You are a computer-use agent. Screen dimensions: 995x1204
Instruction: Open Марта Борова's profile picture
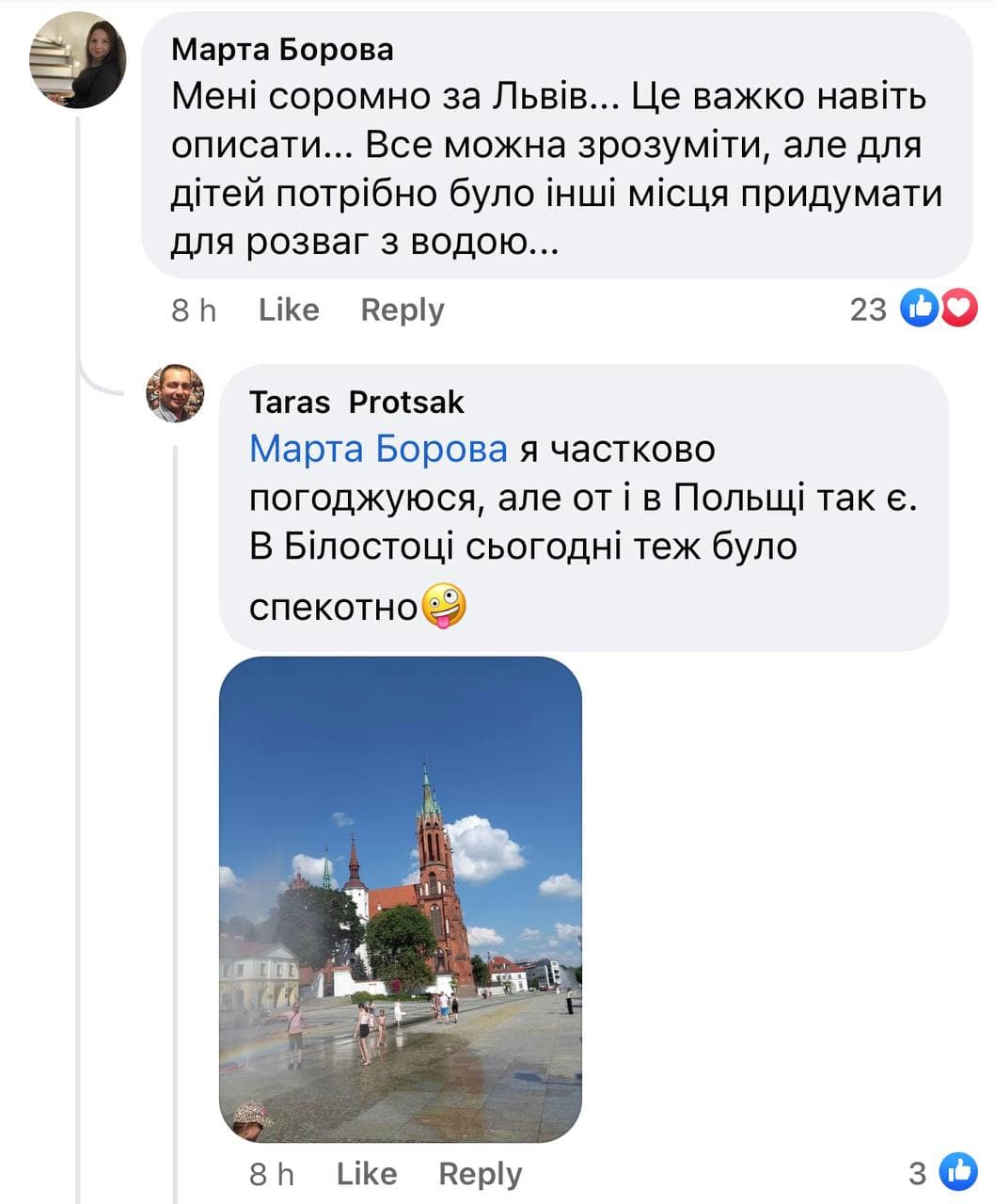point(78,61)
